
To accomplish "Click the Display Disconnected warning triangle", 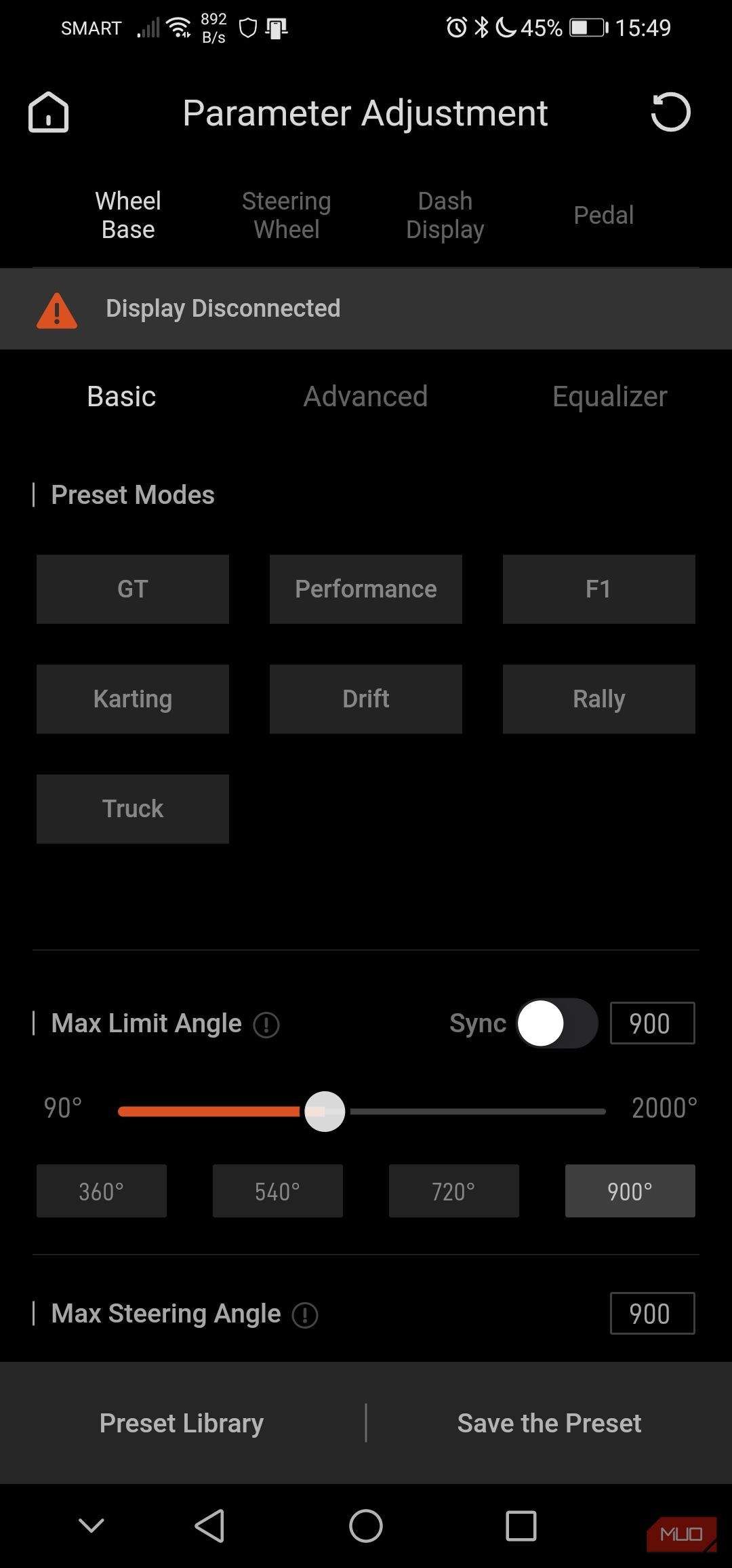I will tap(57, 309).
